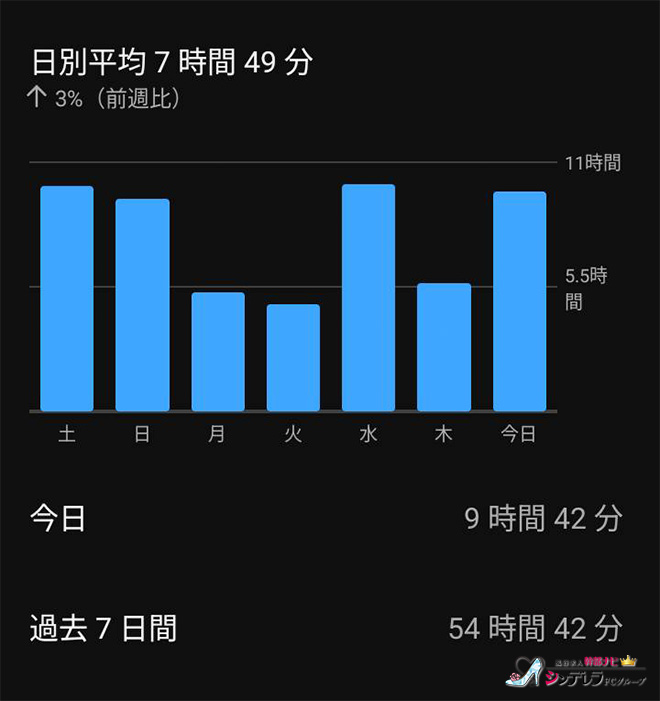Show usage for the 火 bar

(293, 358)
